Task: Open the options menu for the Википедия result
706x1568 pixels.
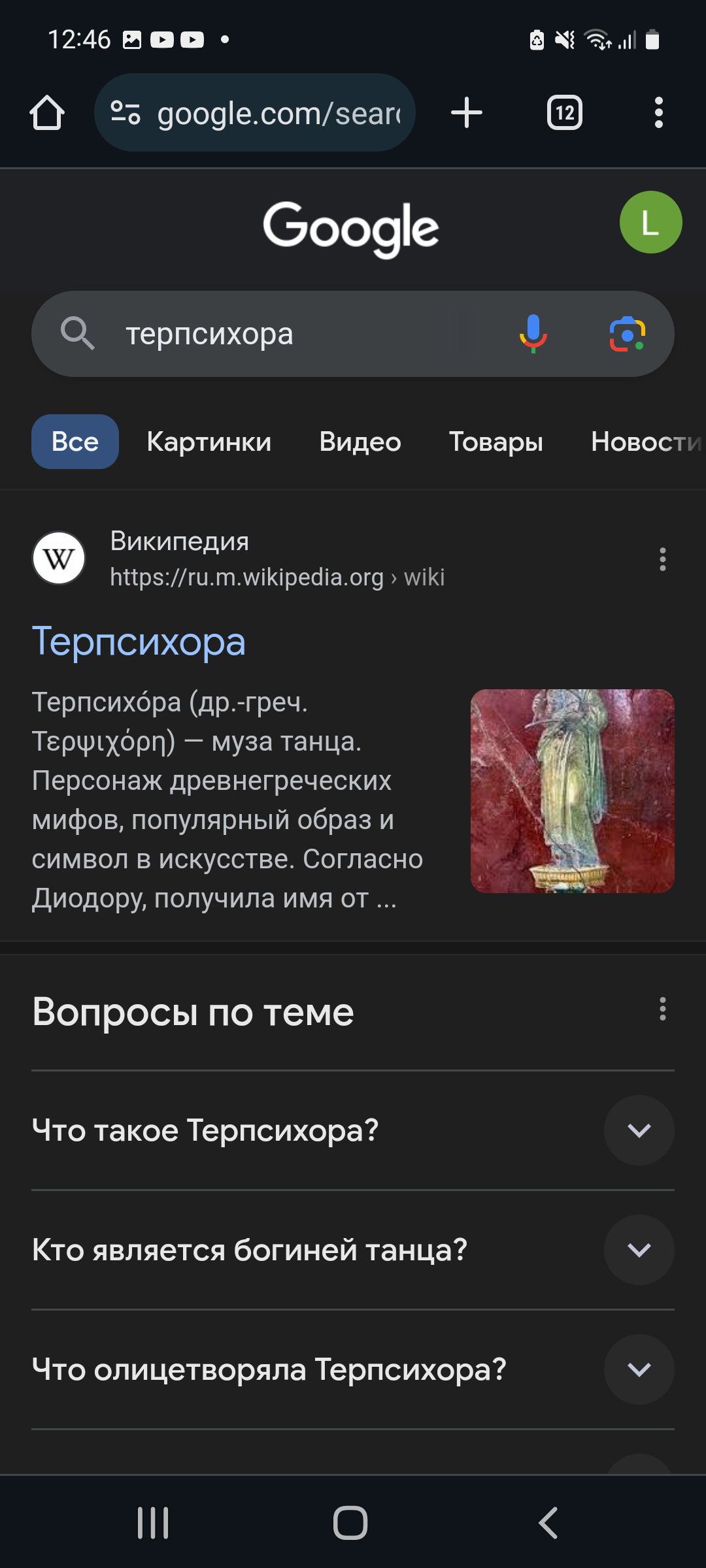Action: (663, 559)
